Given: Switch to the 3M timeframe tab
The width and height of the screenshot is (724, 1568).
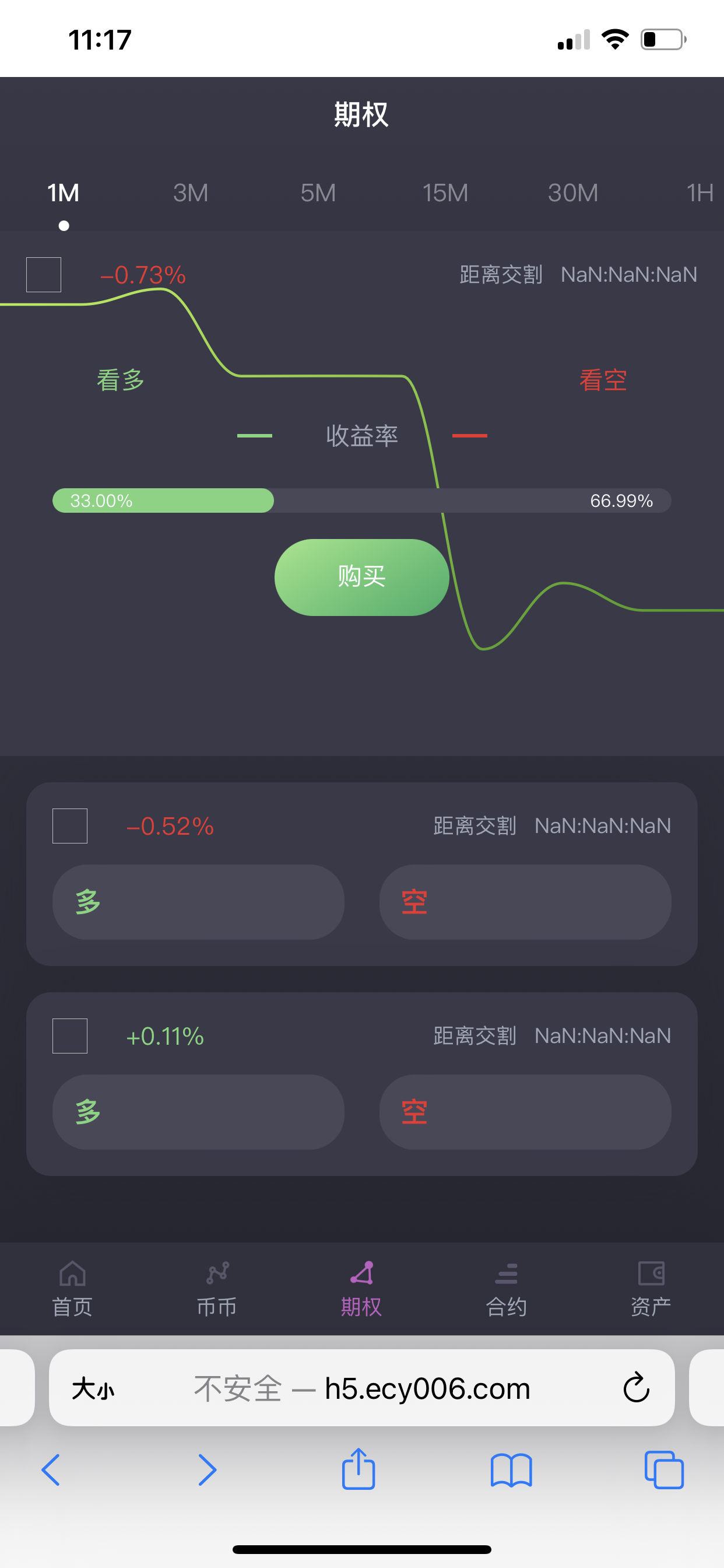Looking at the screenshot, I should click(x=191, y=193).
